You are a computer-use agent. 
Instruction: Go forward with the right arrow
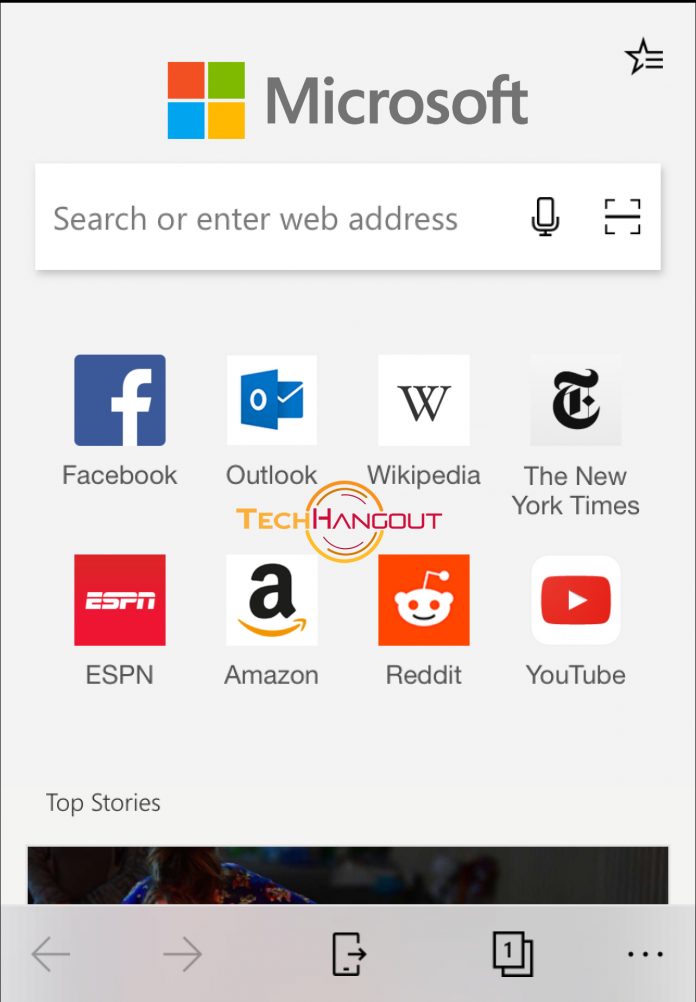coord(183,954)
